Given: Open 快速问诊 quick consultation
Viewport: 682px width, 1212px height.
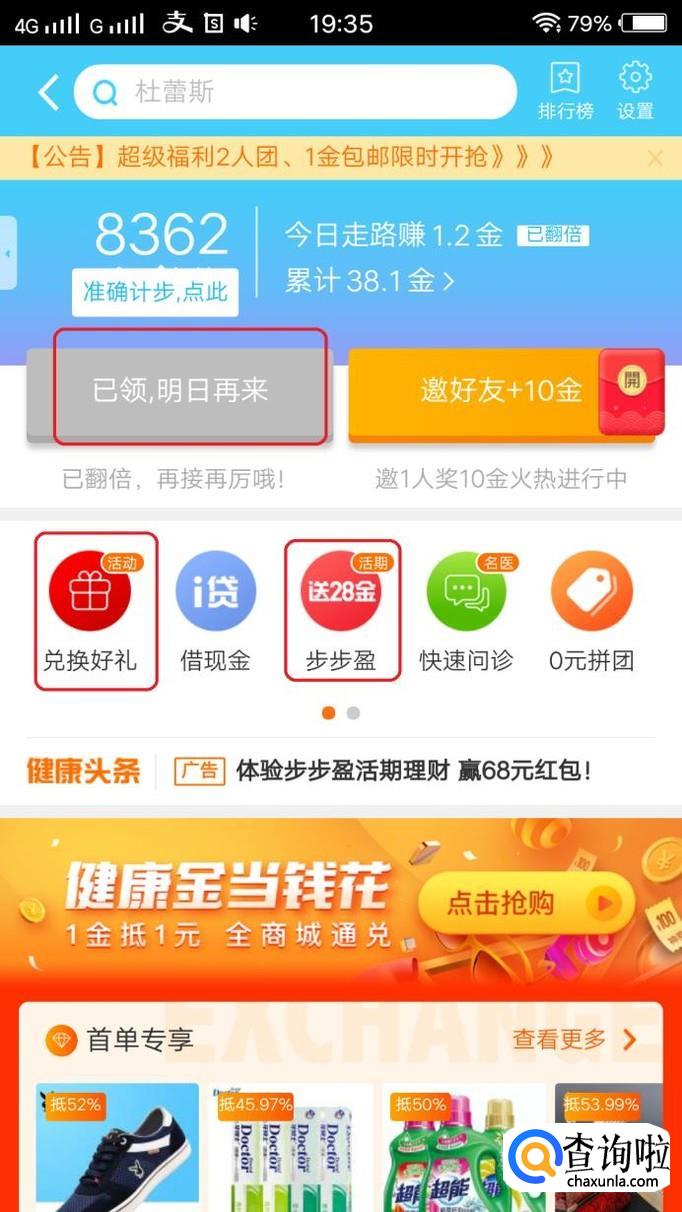Looking at the screenshot, I should tap(466, 612).
